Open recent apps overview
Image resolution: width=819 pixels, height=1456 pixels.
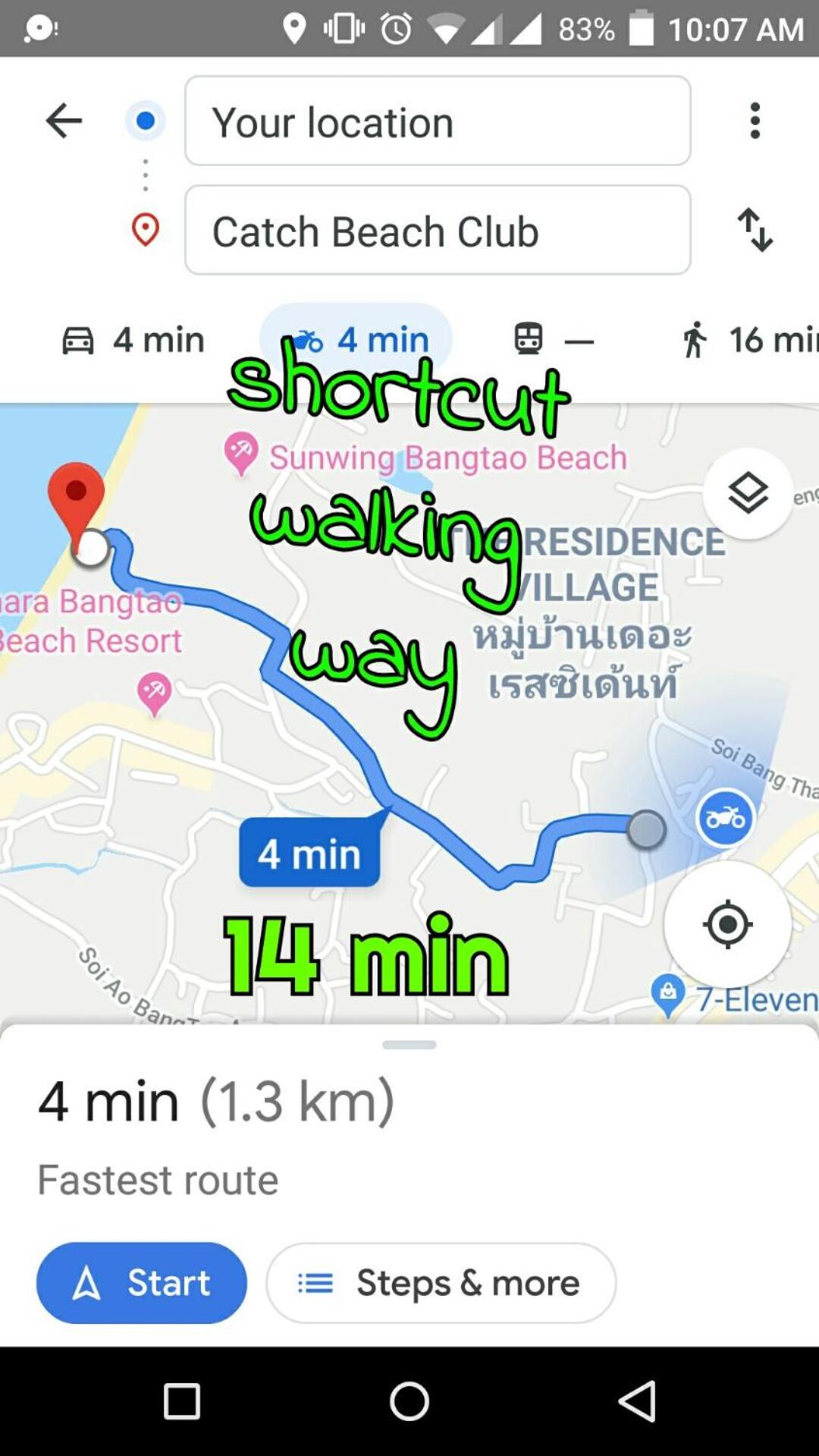(182, 1401)
